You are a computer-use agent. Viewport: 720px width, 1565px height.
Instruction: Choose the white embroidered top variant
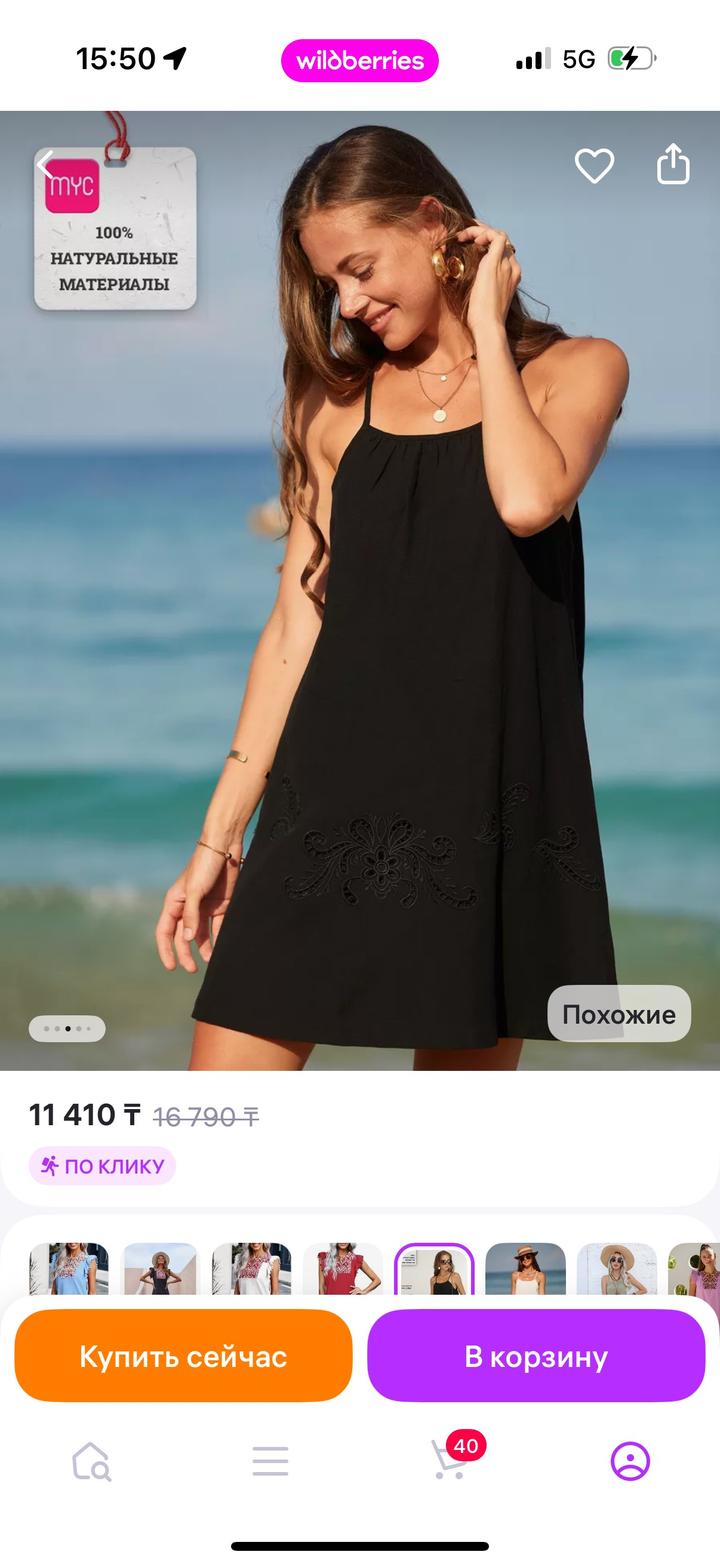[252, 1270]
